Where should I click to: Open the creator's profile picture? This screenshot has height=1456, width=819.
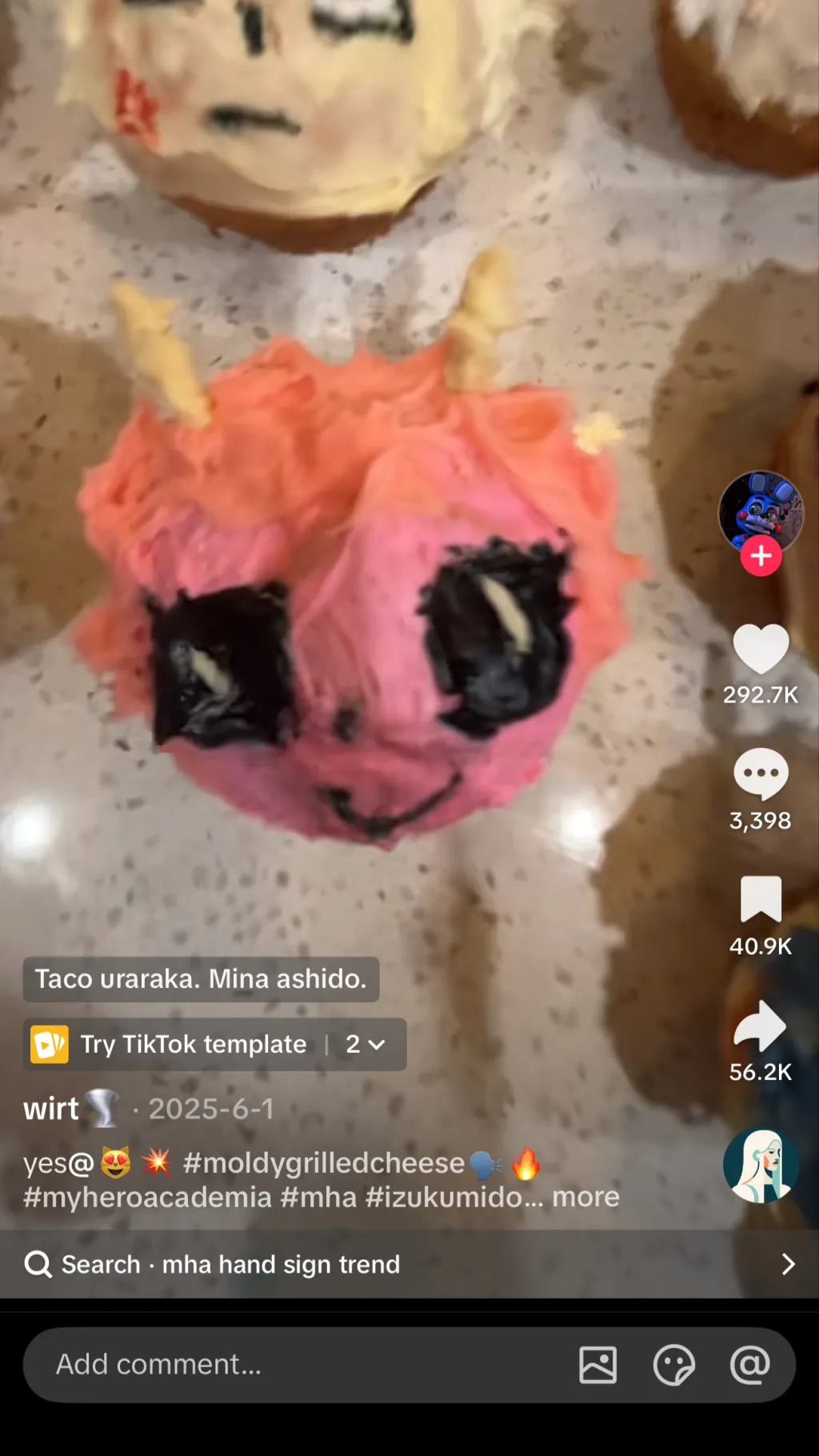click(x=761, y=512)
